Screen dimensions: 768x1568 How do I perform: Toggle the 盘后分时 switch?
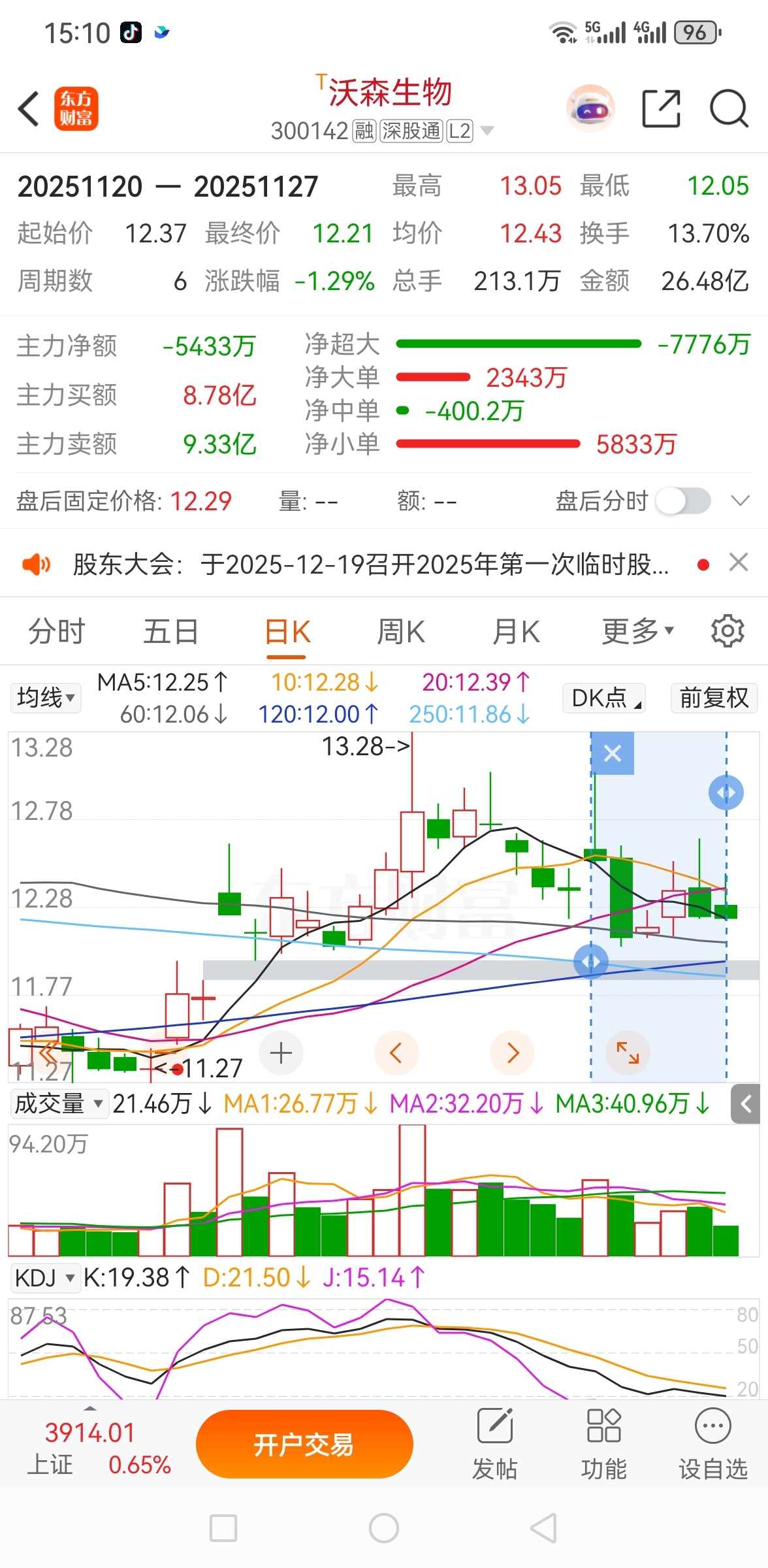pos(683,501)
